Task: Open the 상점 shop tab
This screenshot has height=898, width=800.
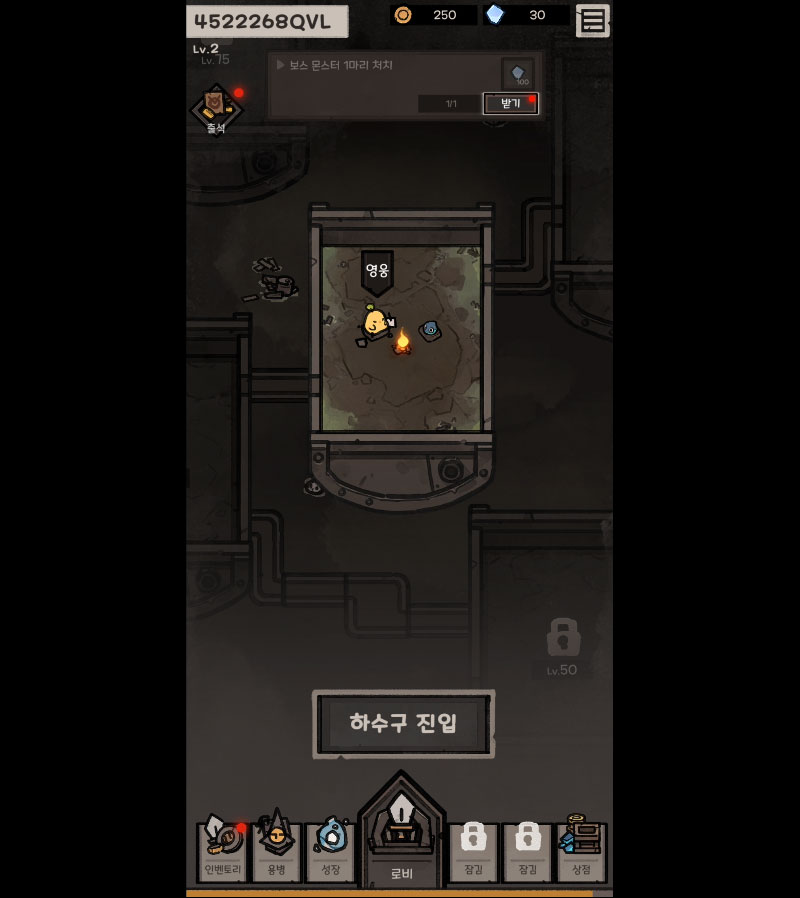Action: click(581, 850)
